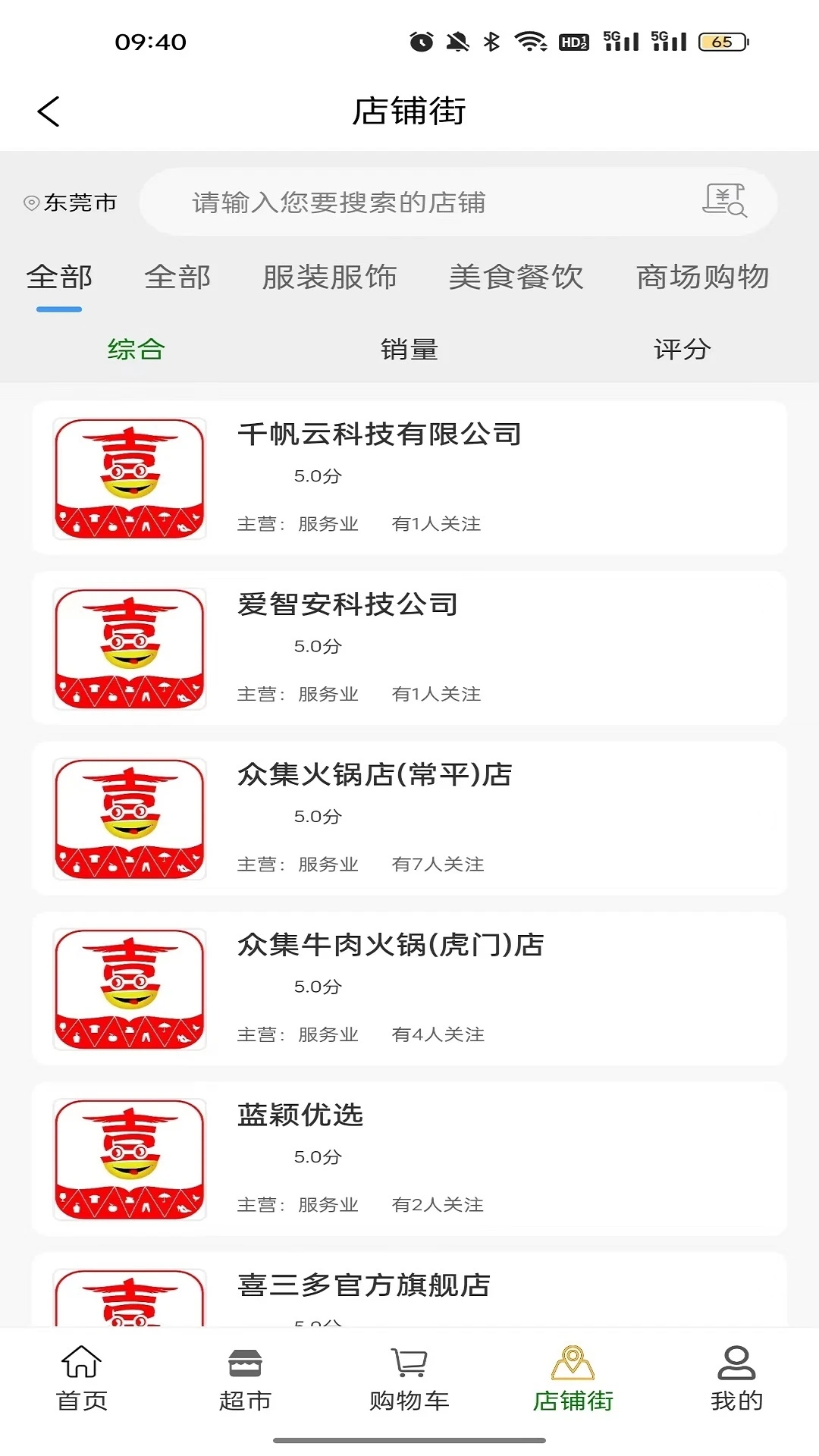Open the 商场购物 category filter

click(703, 278)
